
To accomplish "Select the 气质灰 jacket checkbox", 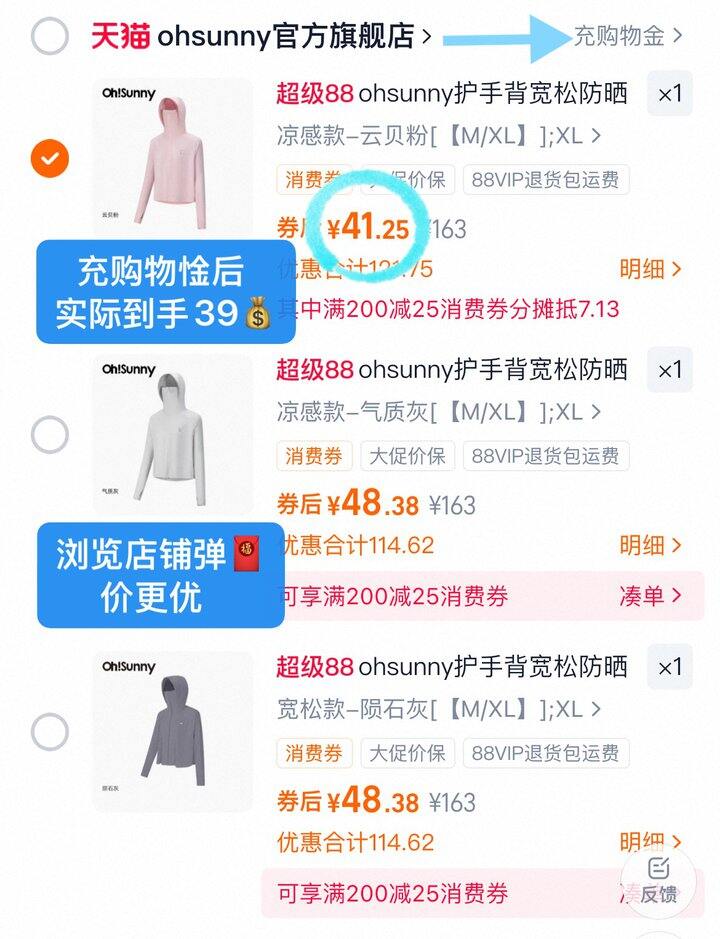I will (x=49, y=435).
